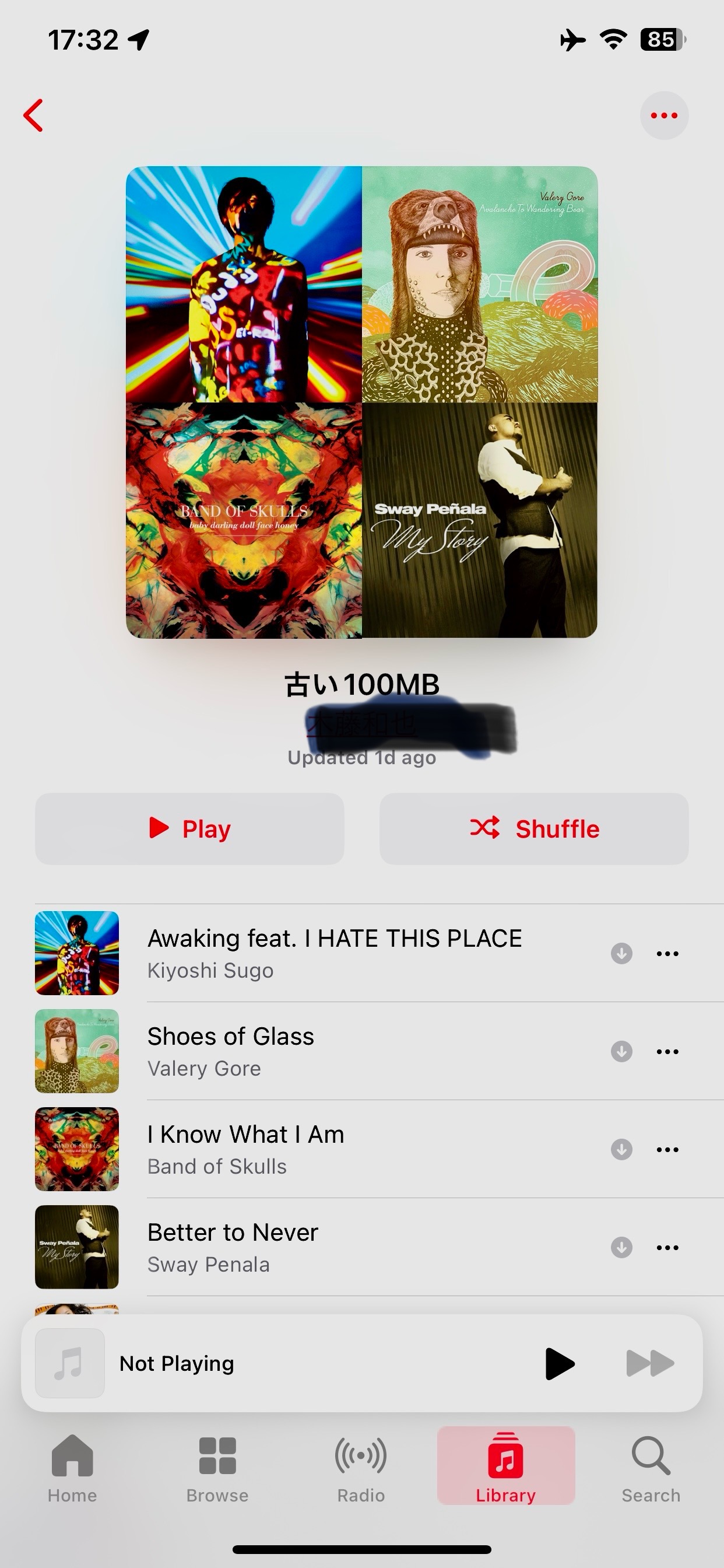The image size is (724, 1568).
Task: Open more options for I Know What I Am
Action: click(667, 1149)
